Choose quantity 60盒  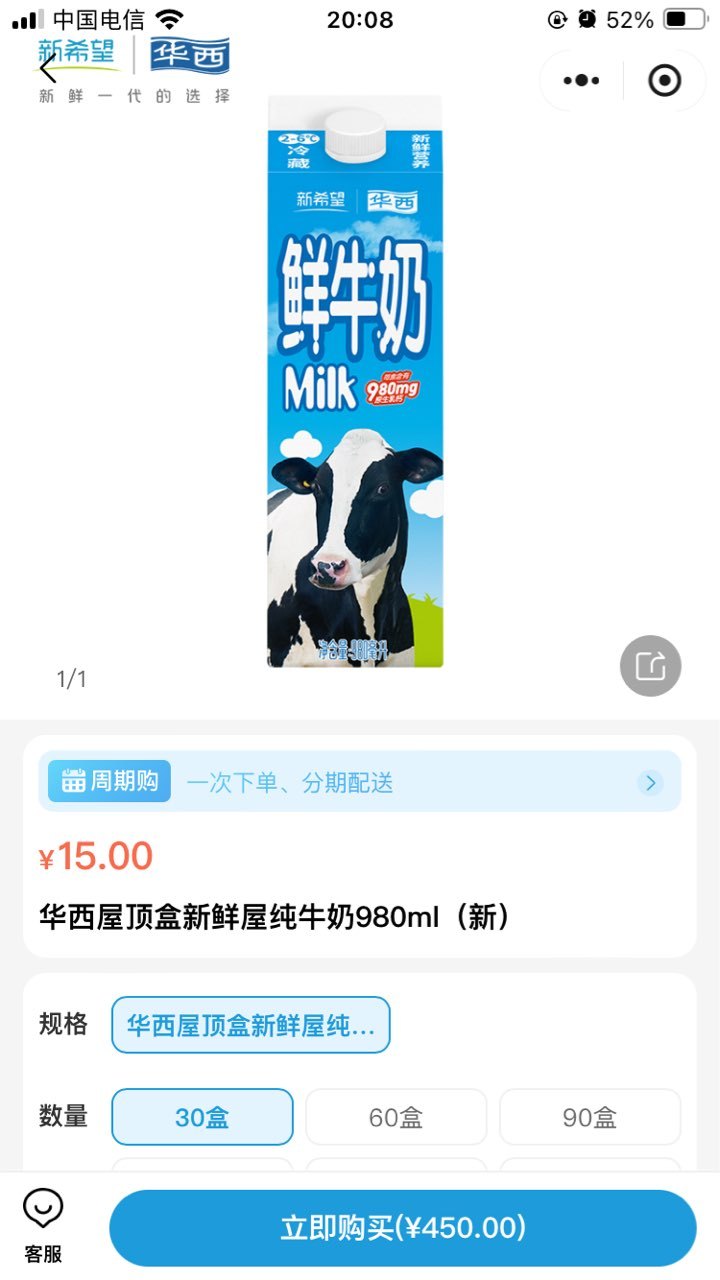(x=396, y=1117)
